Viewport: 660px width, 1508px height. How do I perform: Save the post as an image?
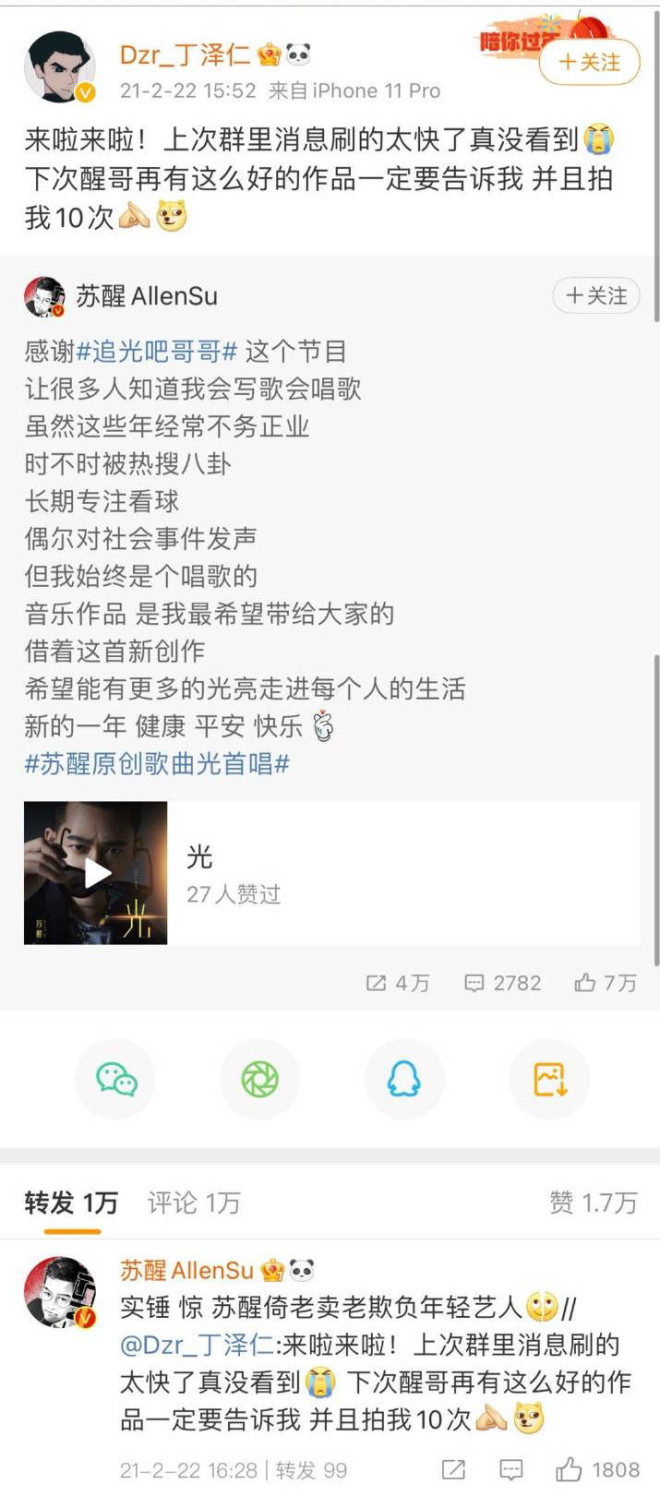tap(549, 1079)
